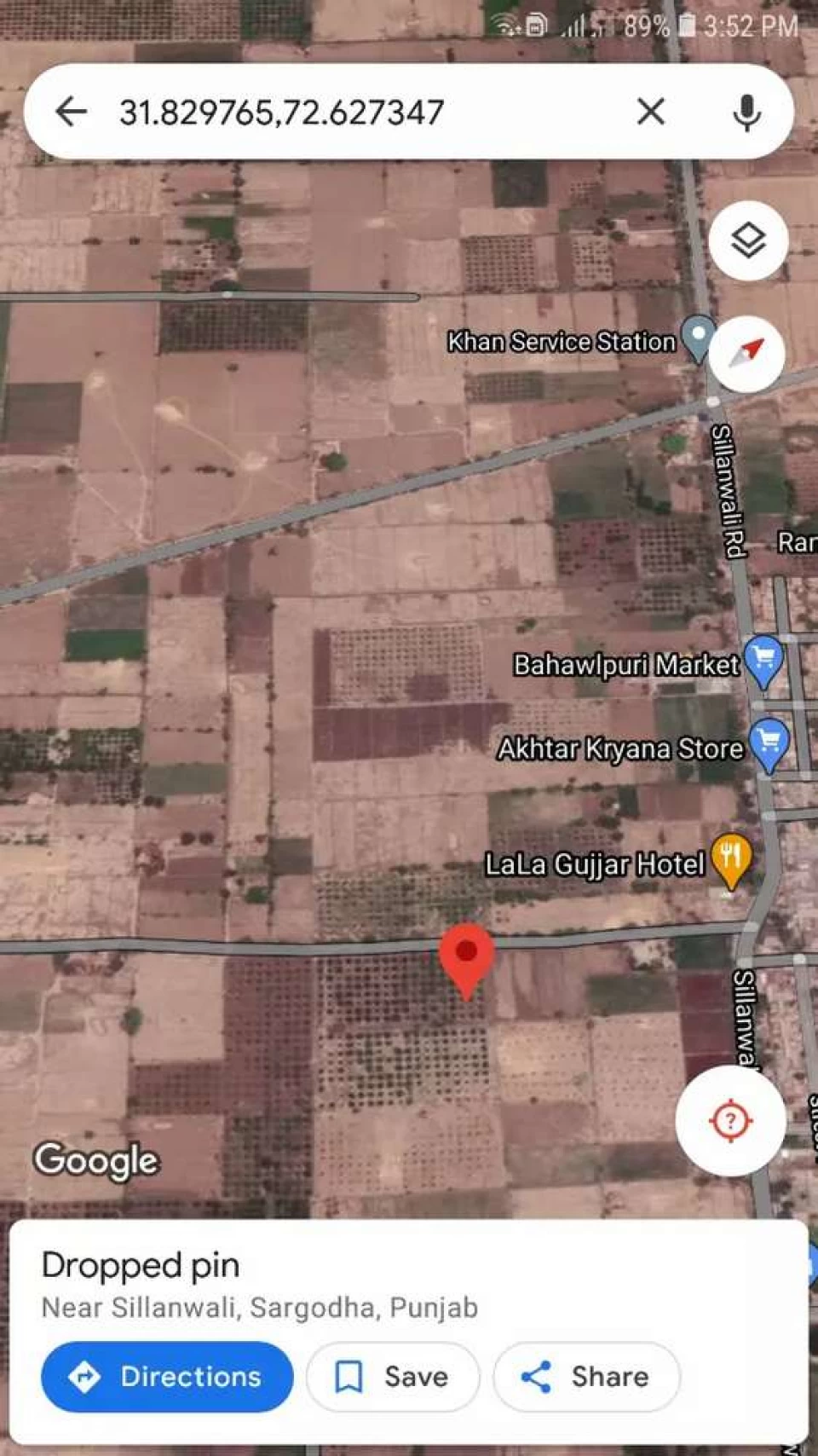The width and height of the screenshot is (818, 1456).
Task: Get directions to the dropped pin
Action: coord(167,1376)
